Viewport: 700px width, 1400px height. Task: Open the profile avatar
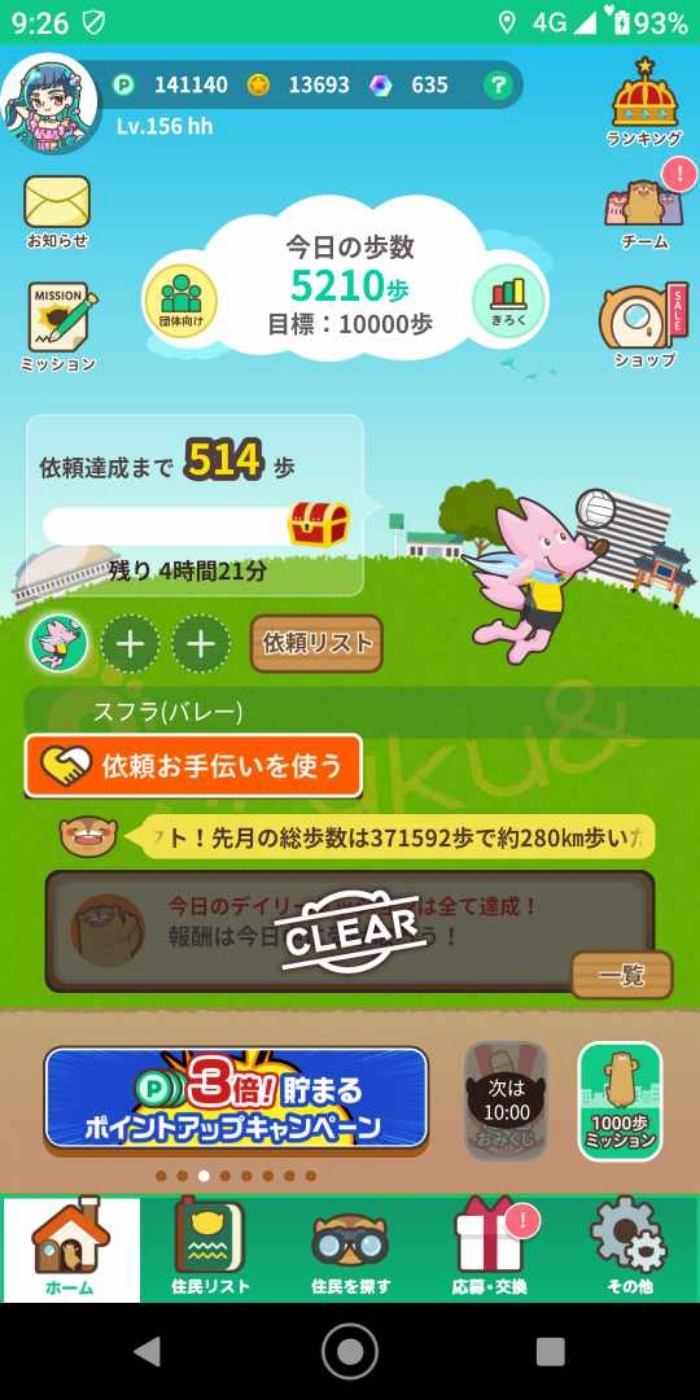(x=50, y=103)
